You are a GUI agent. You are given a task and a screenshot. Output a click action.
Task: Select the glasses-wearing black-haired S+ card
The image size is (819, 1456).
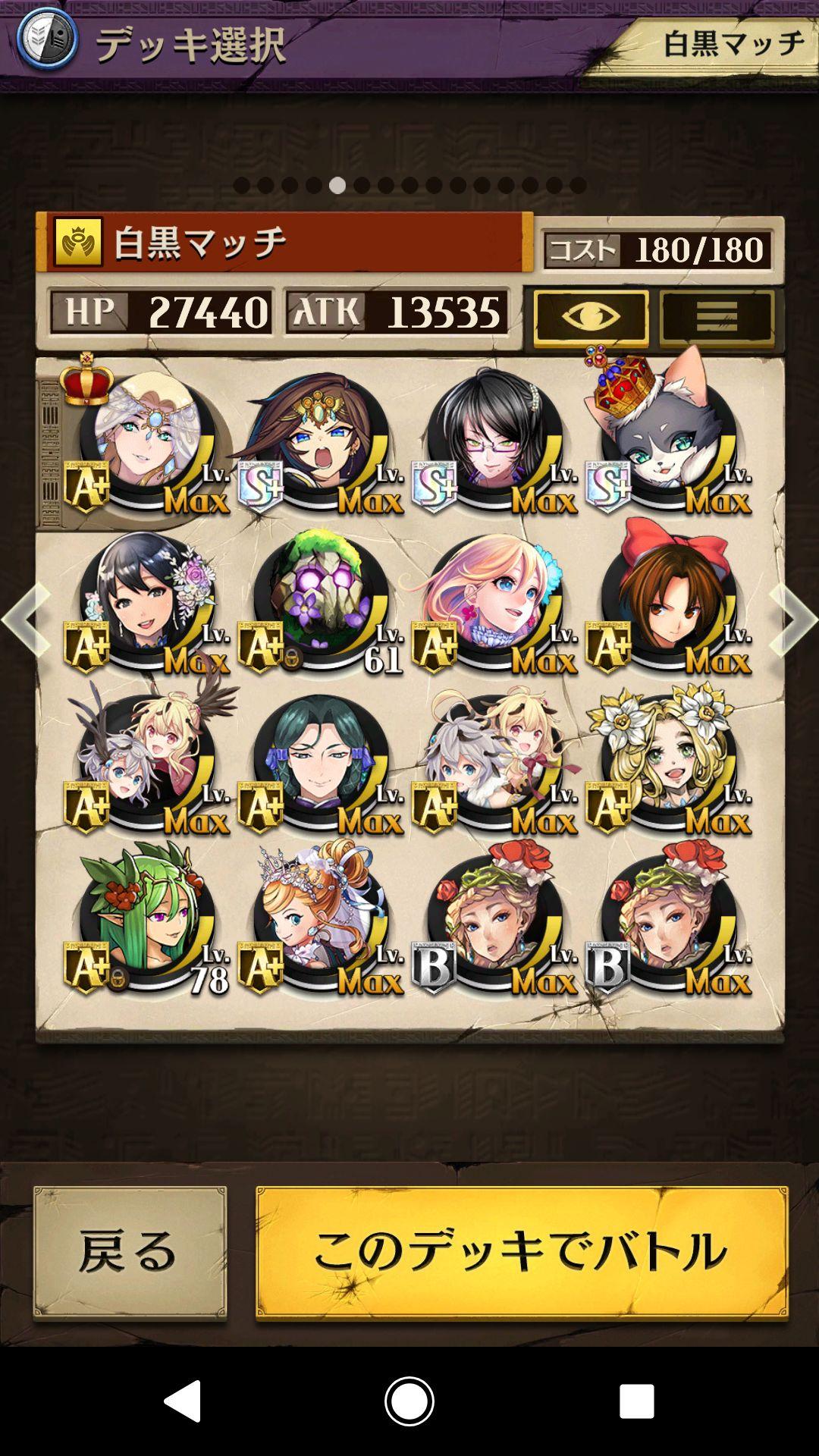[x=494, y=440]
